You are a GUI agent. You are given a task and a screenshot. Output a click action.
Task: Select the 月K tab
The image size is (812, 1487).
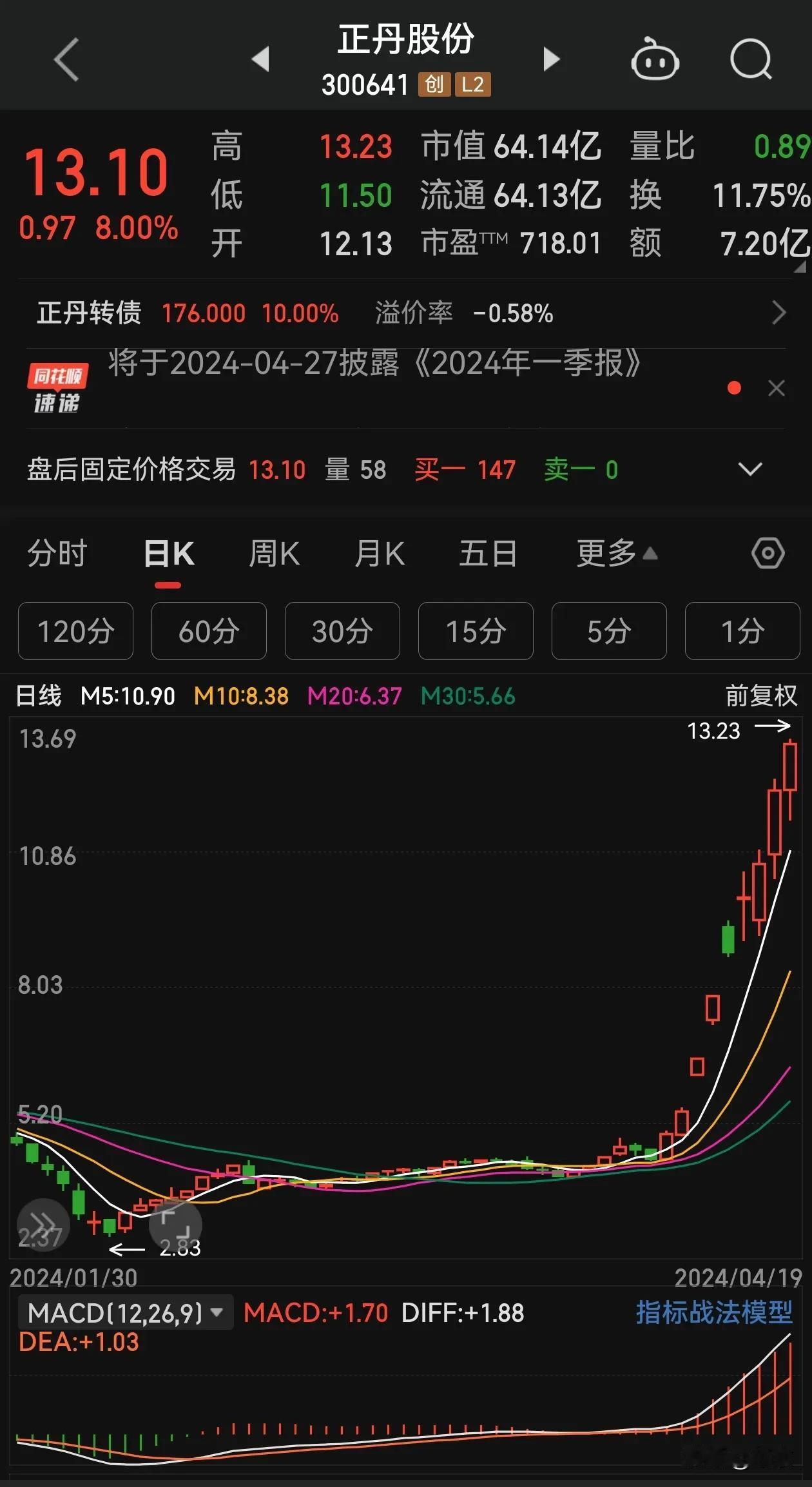pyautogui.click(x=380, y=554)
